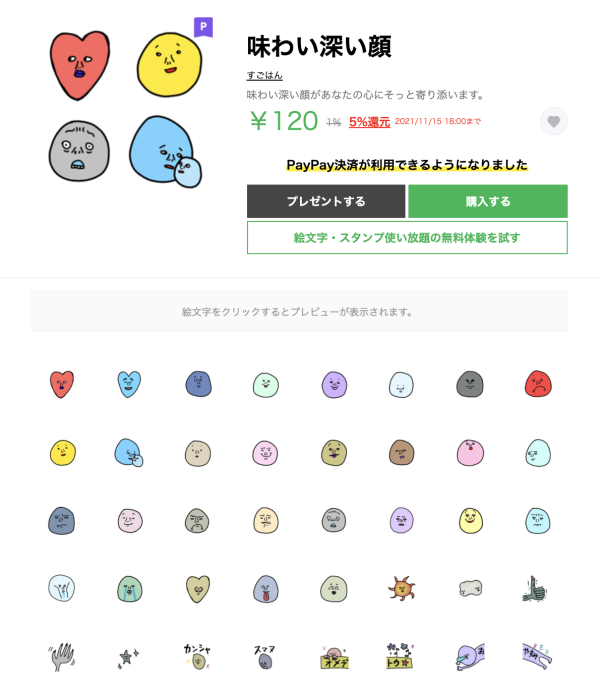
Task: Preview the pink round face emoji
Action: tap(470, 451)
